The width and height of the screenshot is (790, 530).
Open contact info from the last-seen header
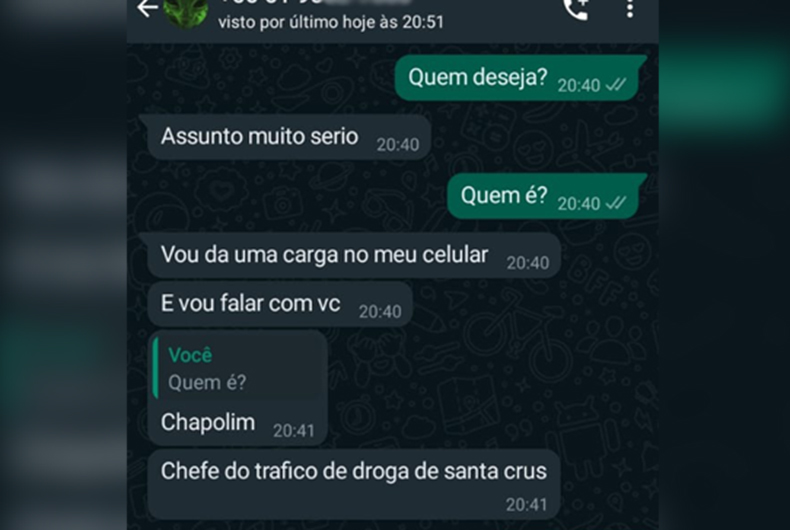coord(330,21)
